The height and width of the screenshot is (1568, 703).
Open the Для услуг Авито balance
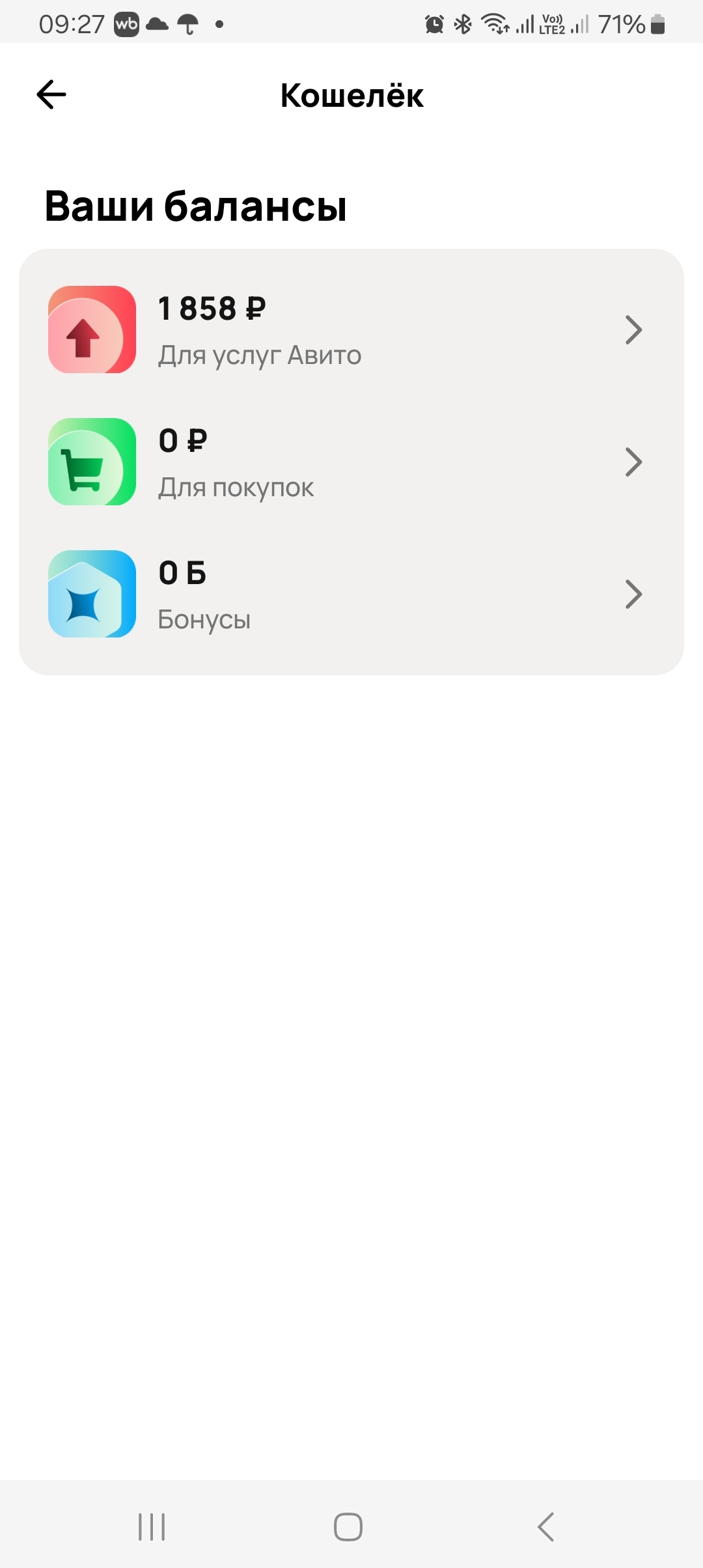click(x=351, y=330)
